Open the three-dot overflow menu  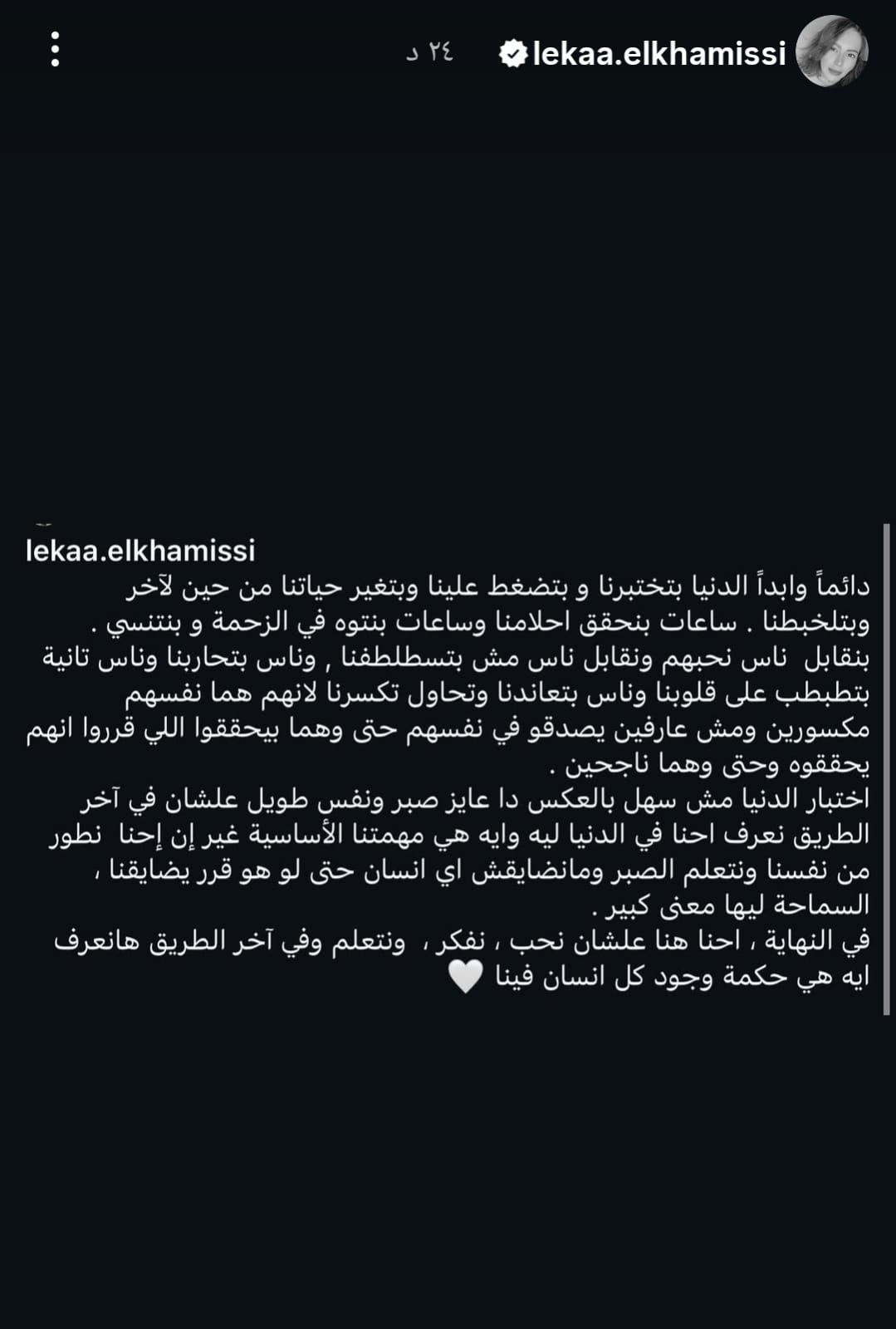(55, 50)
